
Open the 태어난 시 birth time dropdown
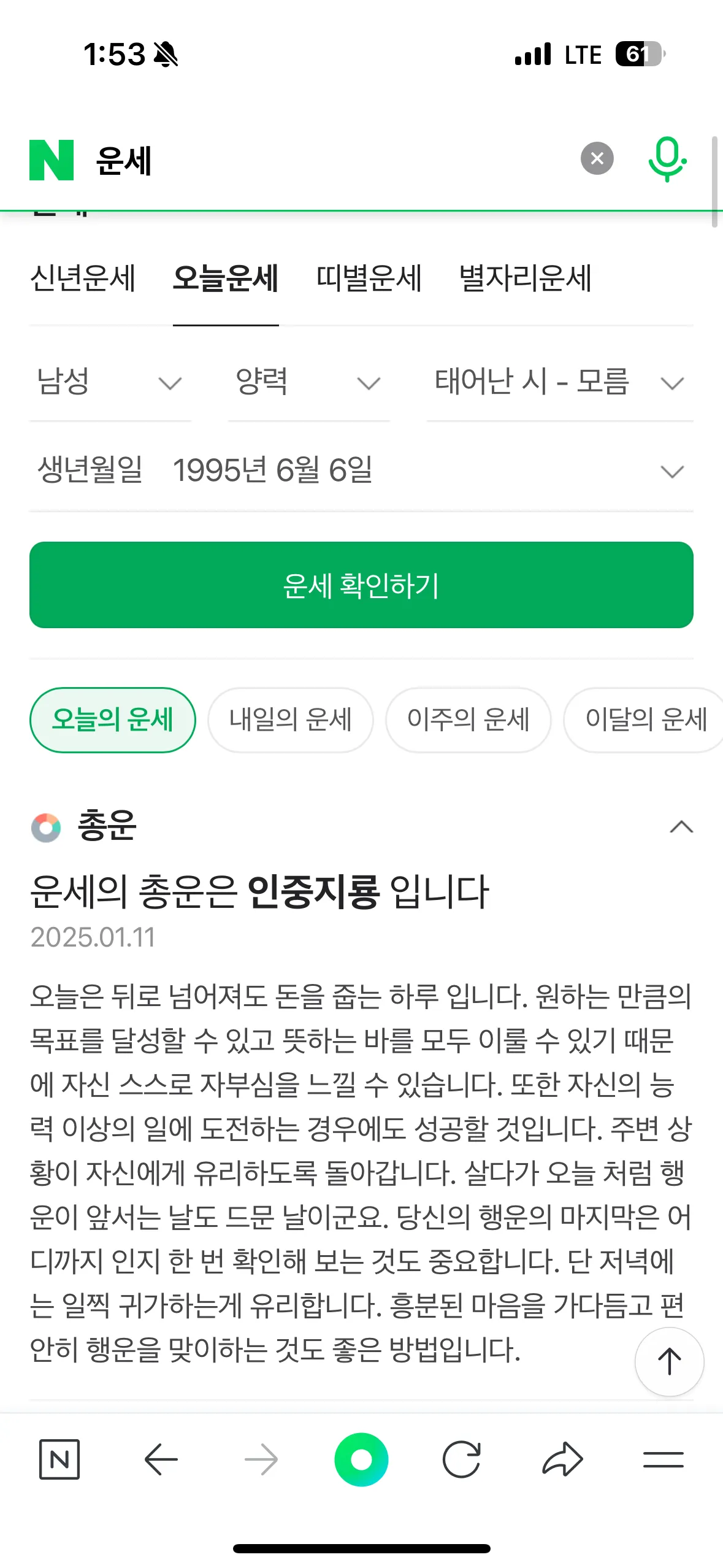pos(560,382)
